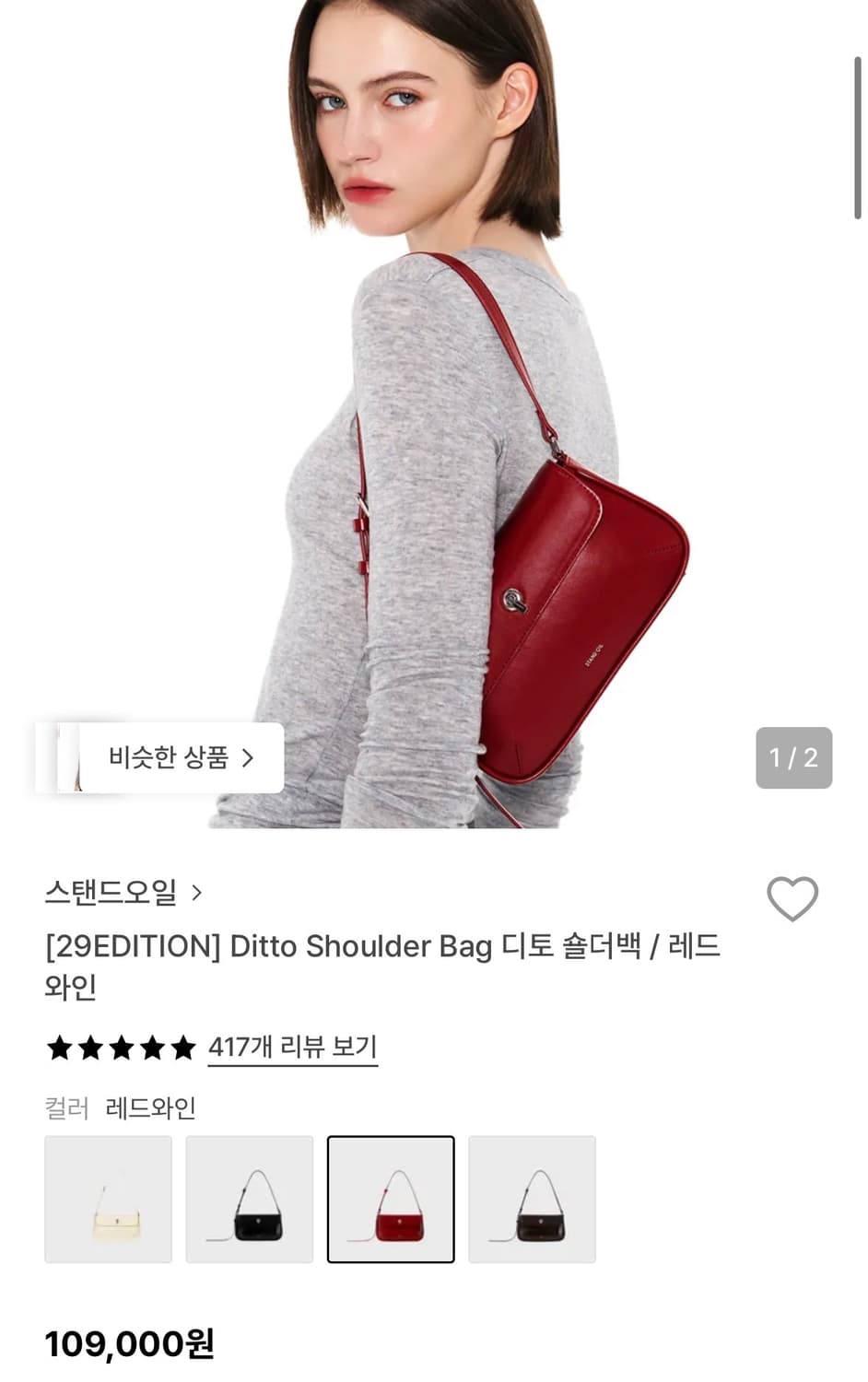Select the black Ditto bag color option

249,1200
